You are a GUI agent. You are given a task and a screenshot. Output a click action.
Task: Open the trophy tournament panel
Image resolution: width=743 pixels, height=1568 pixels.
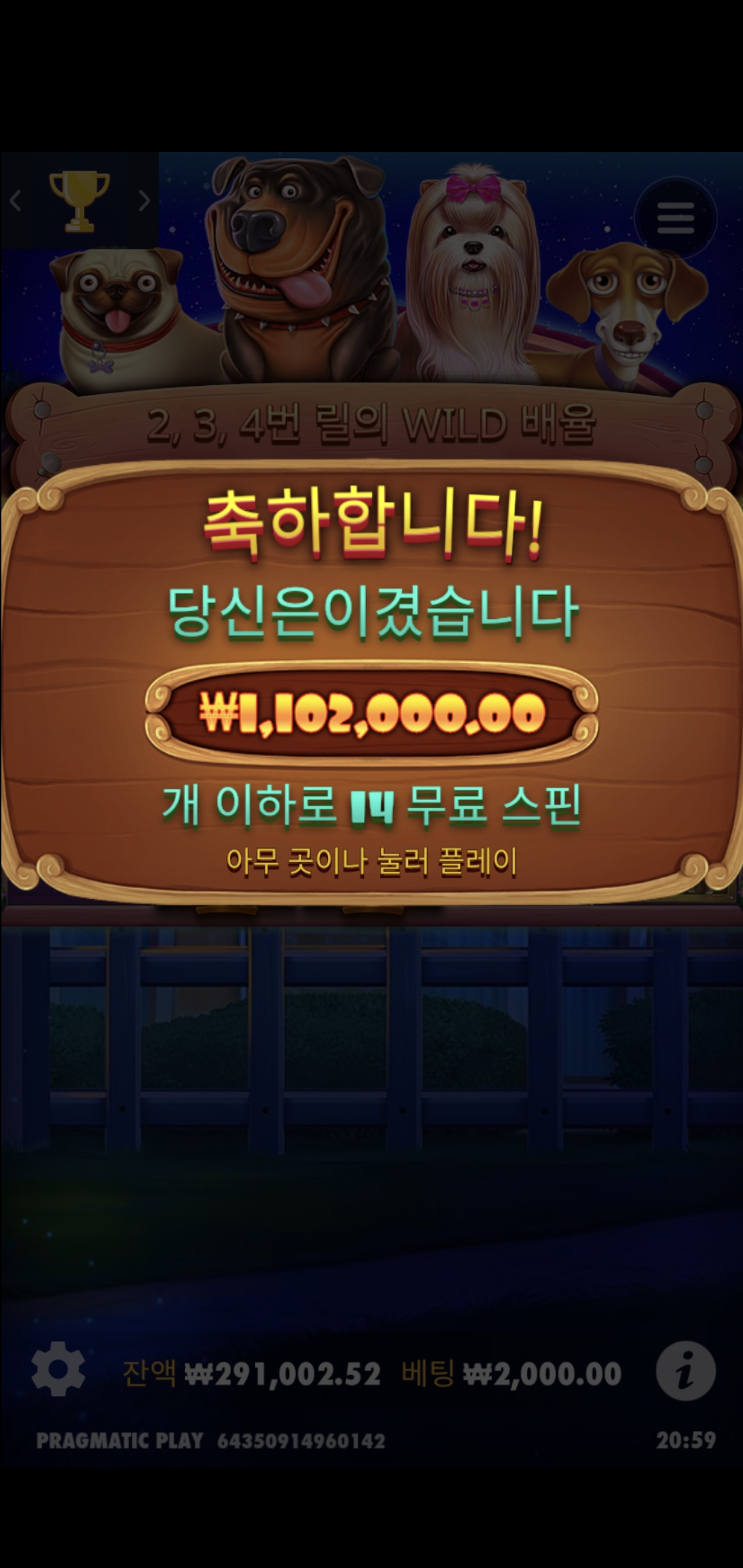point(79,201)
